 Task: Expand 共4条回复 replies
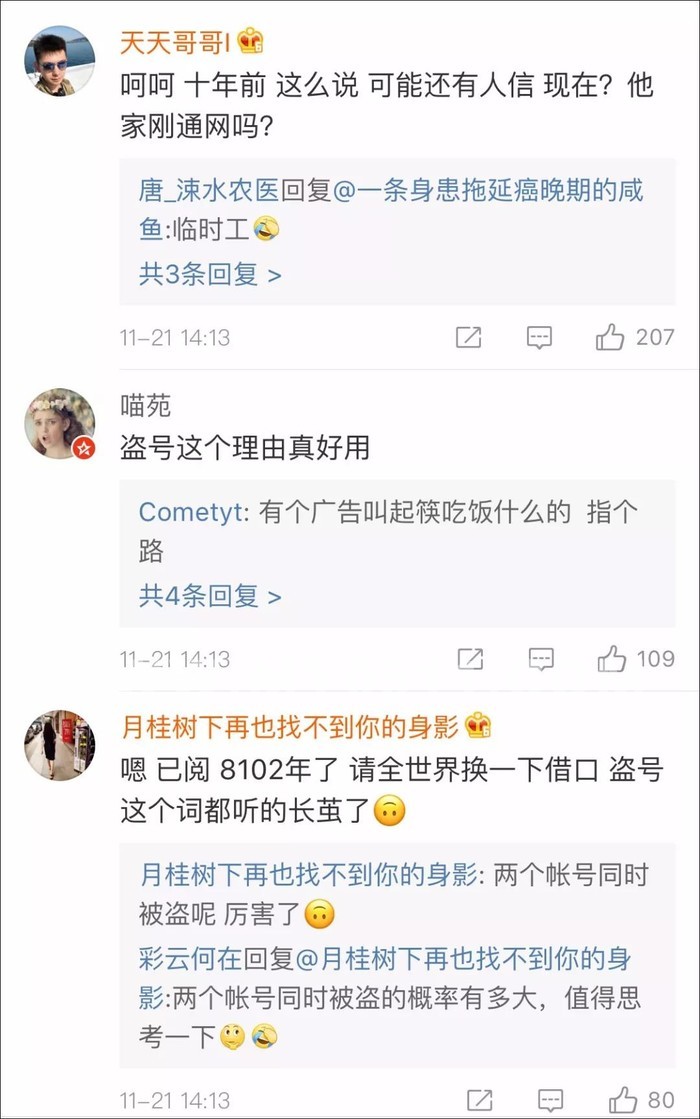pyautogui.click(x=210, y=597)
